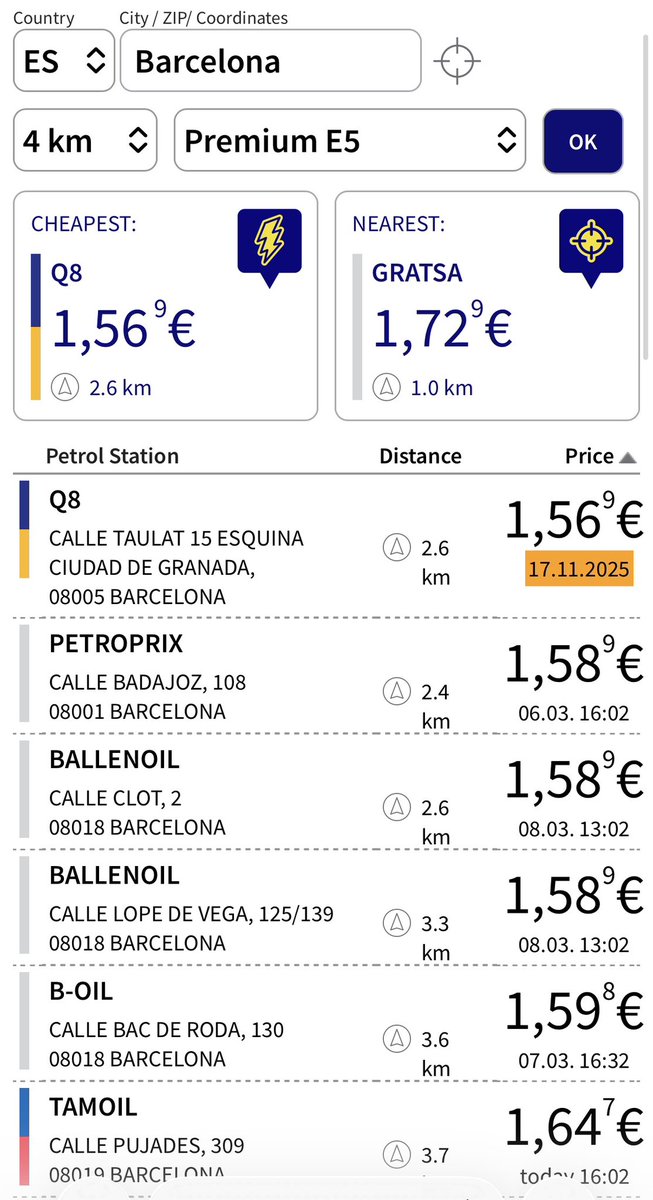The image size is (653, 1200).
Task: Open Q8 station on Calle Taulat
Action: click(x=326, y=547)
